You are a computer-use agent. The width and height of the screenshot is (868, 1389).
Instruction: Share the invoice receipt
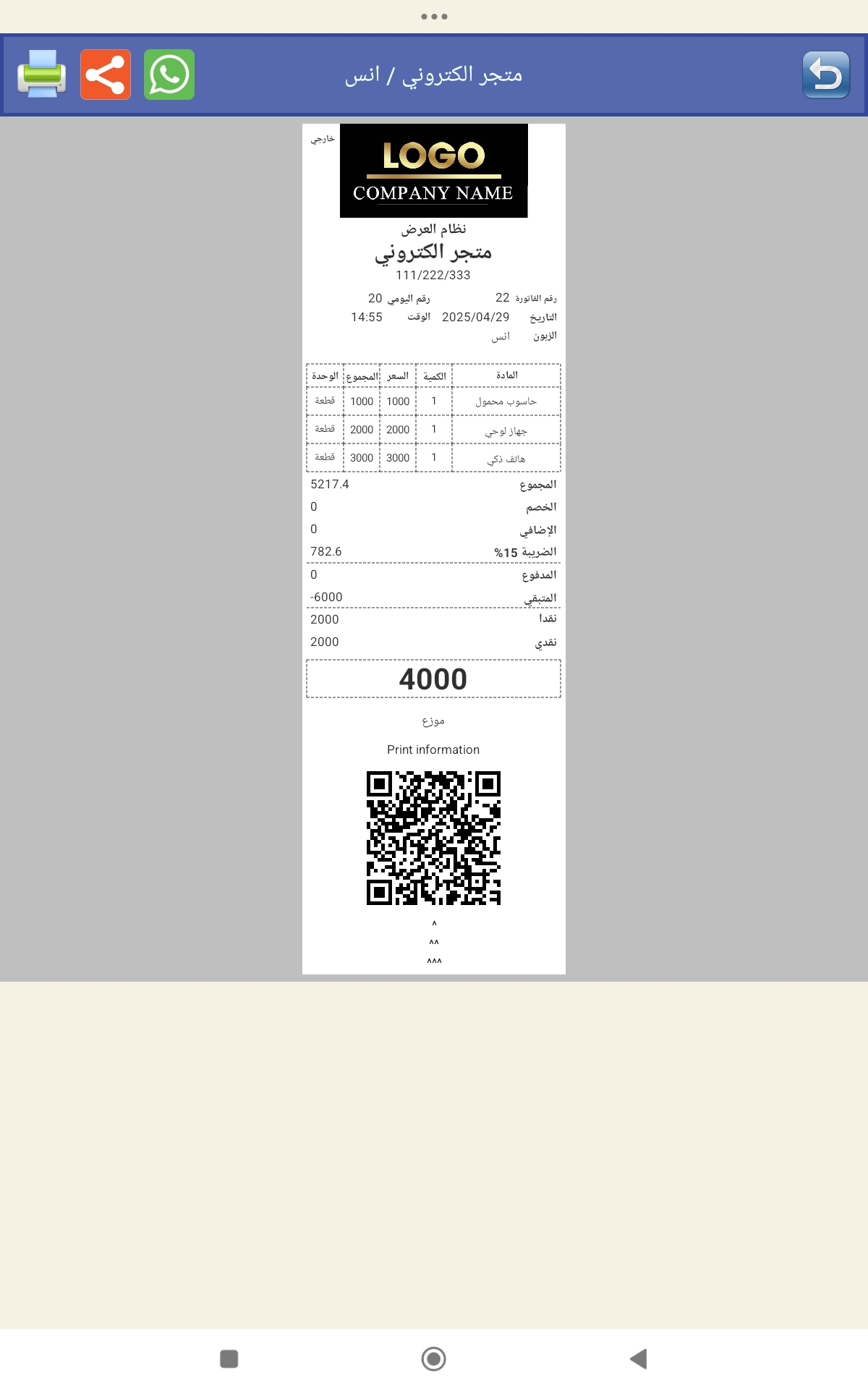point(106,74)
